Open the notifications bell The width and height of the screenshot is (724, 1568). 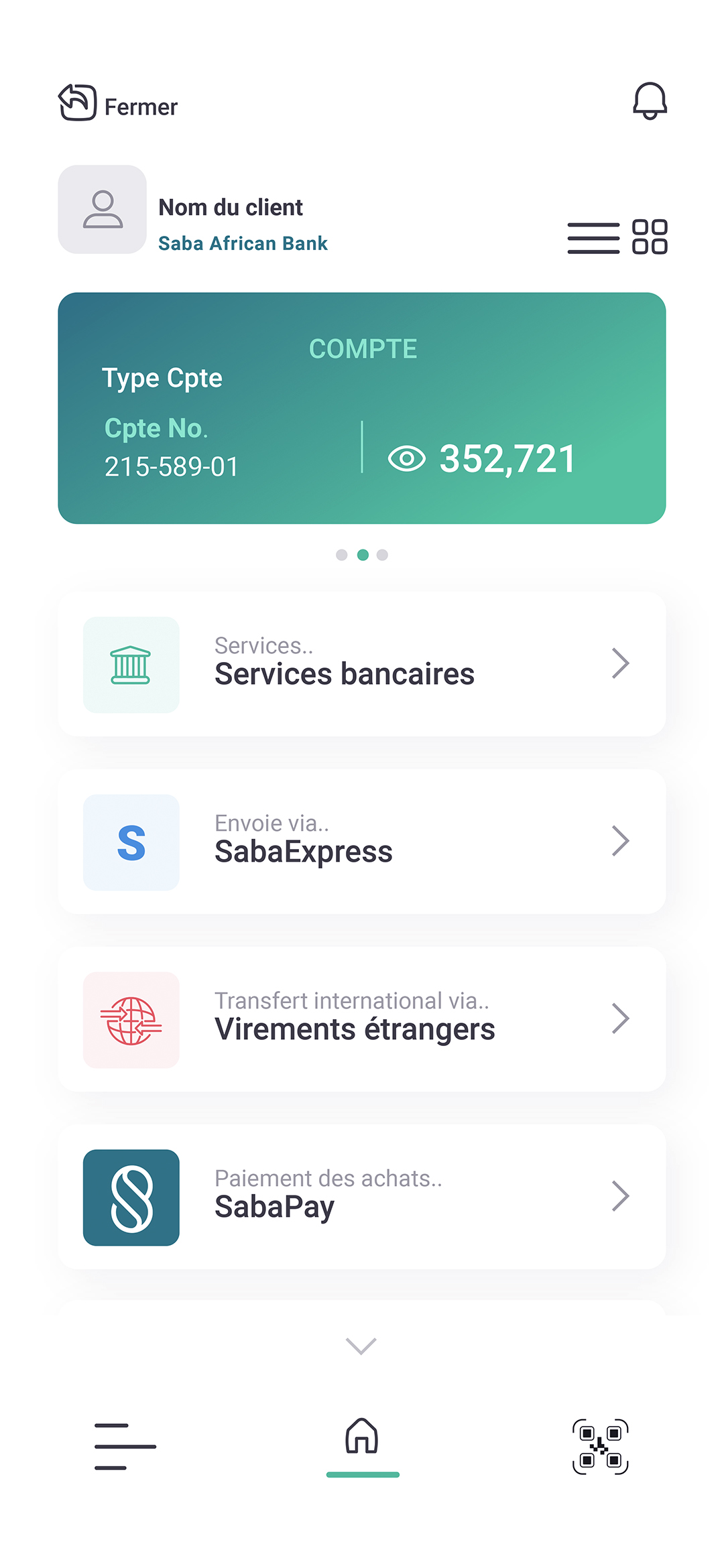pos(650,101)
